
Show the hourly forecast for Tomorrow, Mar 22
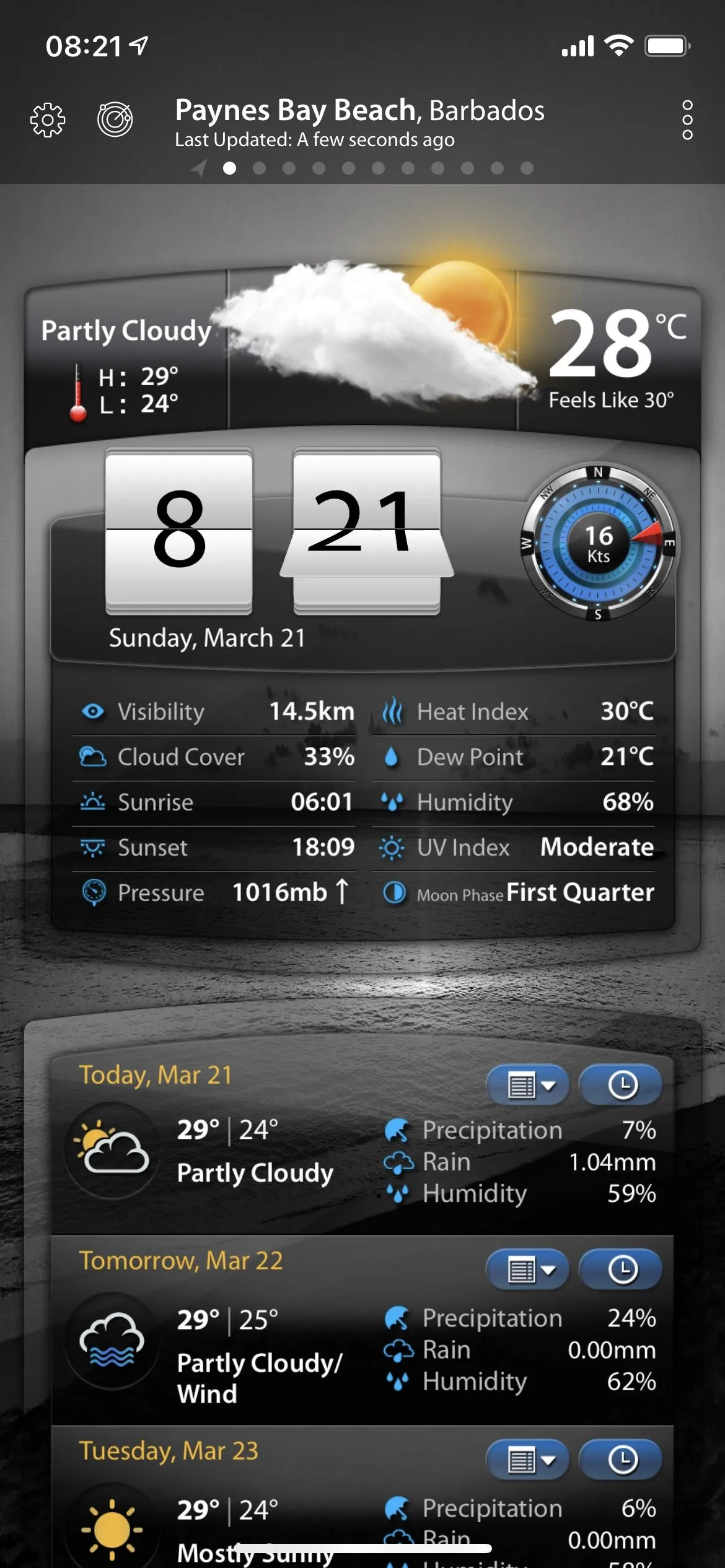coord(622,1270)
